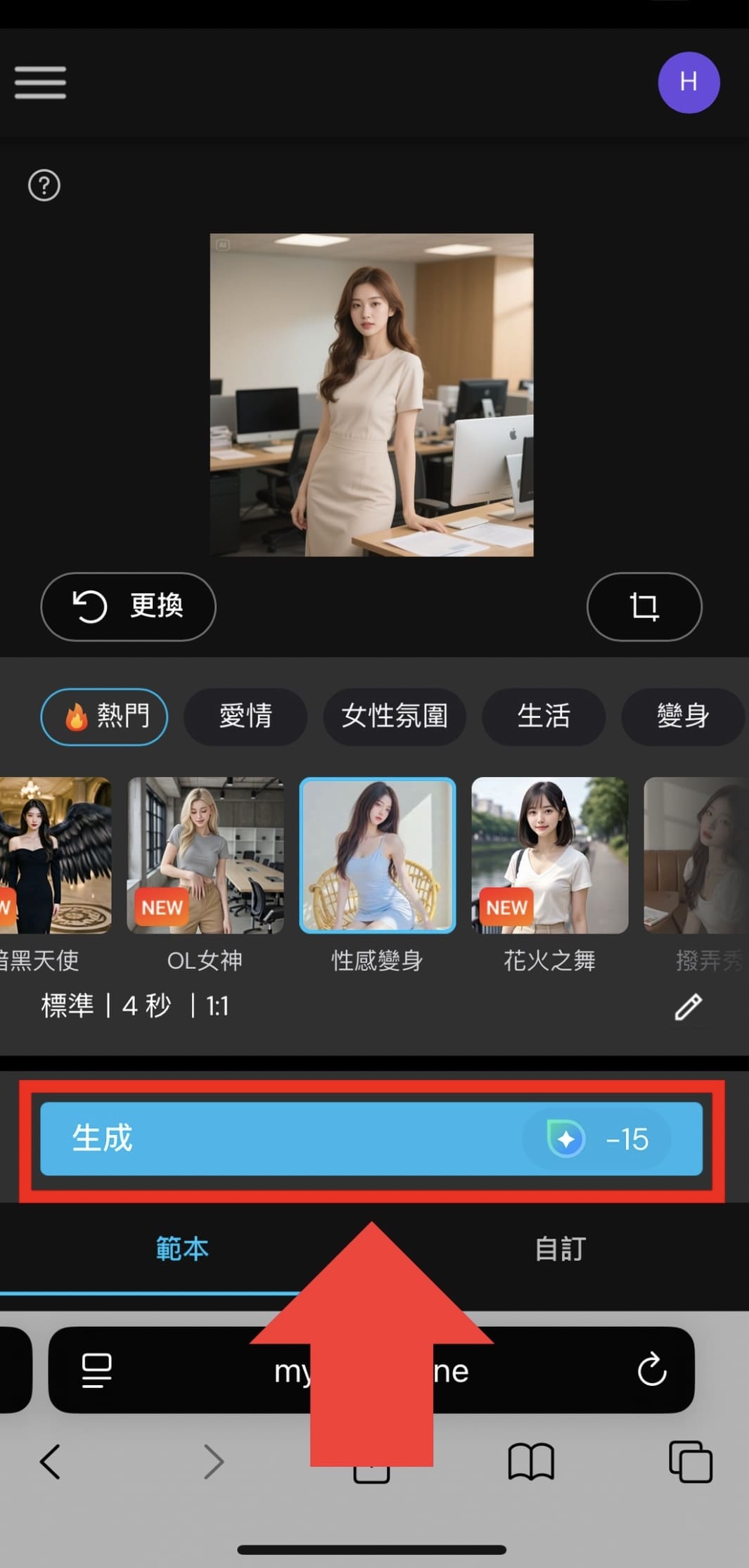This screenshot has width=749, height=1568.
Task: Tap 更換 to replace the uploaded photo
Action: (128, 606)
